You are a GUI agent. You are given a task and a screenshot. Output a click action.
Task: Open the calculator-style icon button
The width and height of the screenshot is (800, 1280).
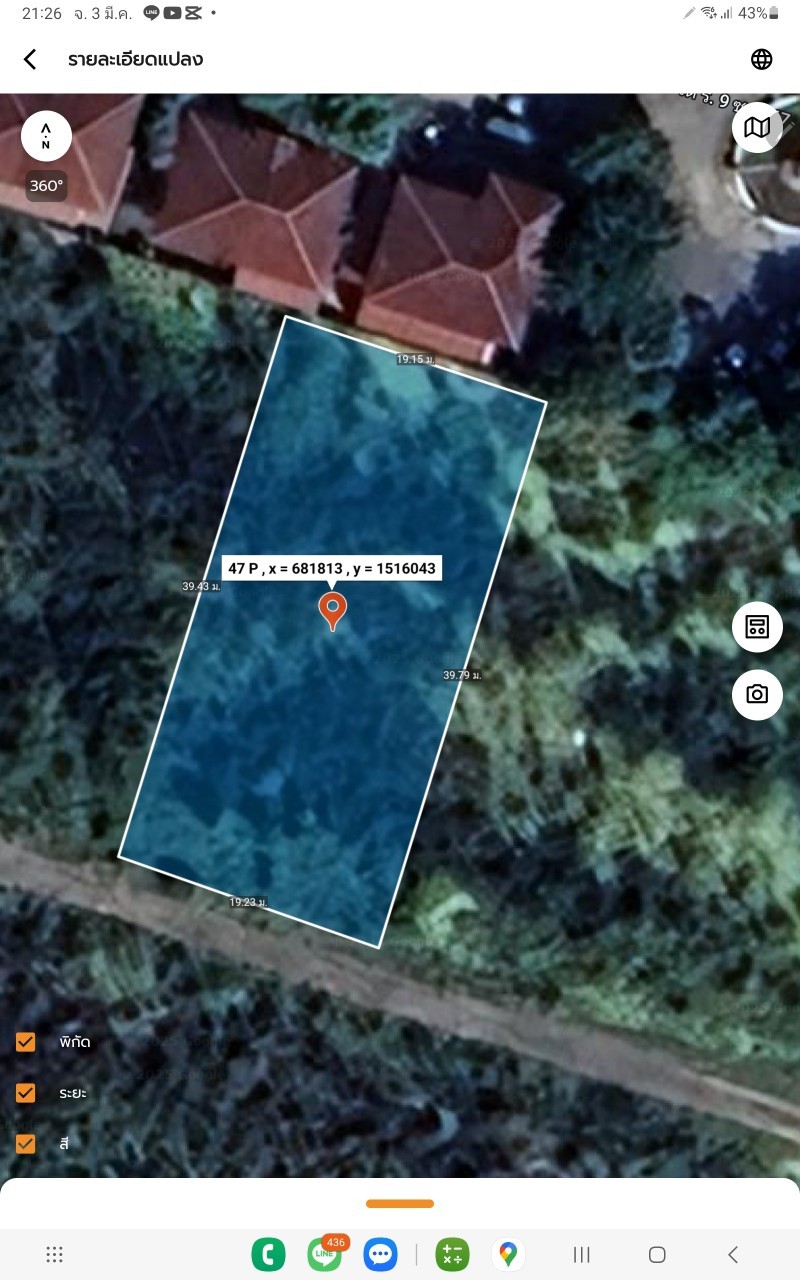[757, 628]
